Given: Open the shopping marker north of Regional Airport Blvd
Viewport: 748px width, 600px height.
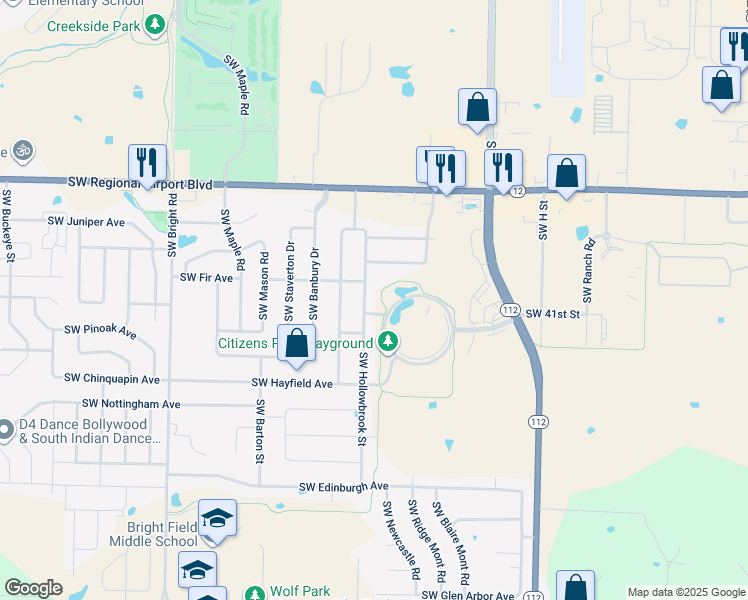Looking at the screenshot, I should (478, 108).
